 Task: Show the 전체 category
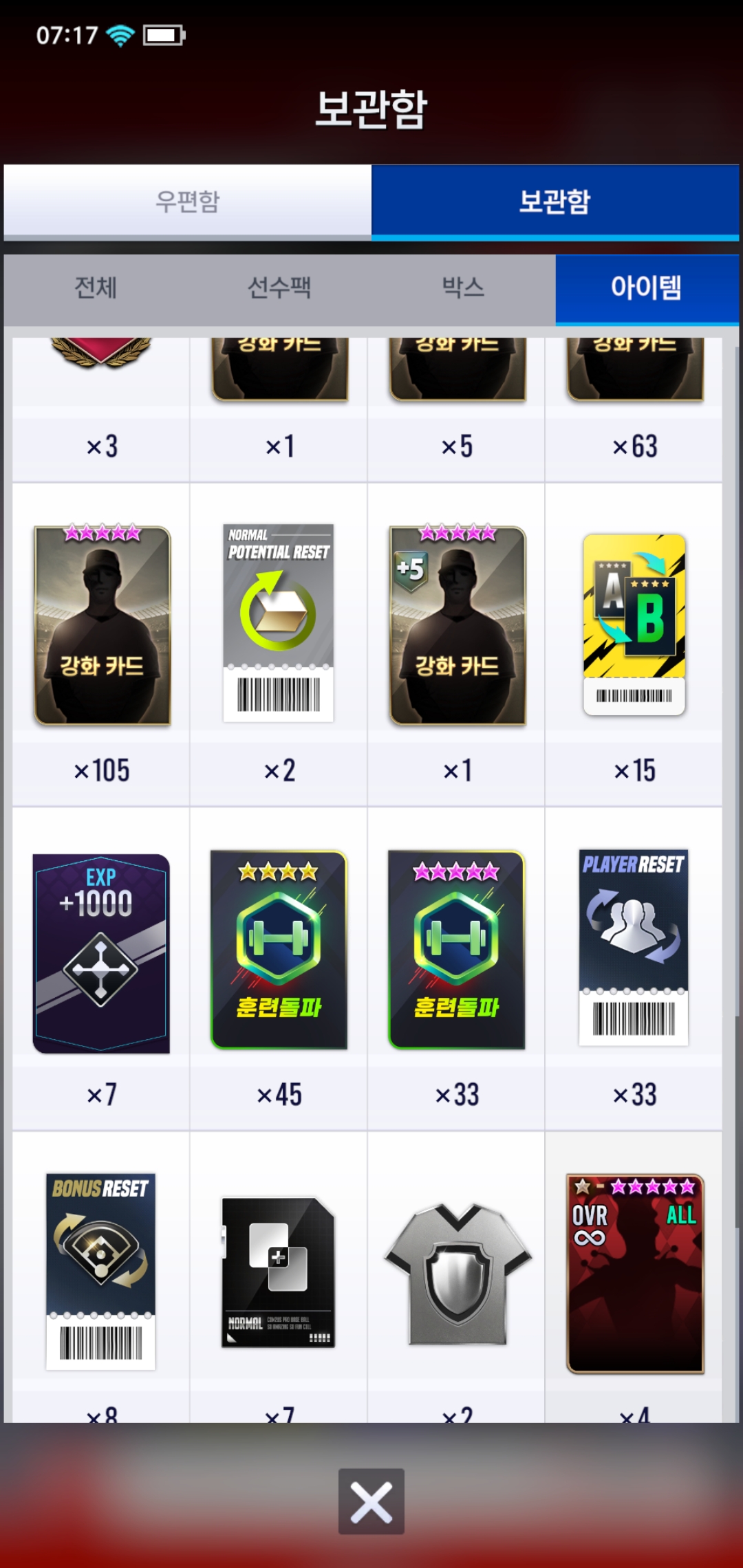[x=96, y=287]
